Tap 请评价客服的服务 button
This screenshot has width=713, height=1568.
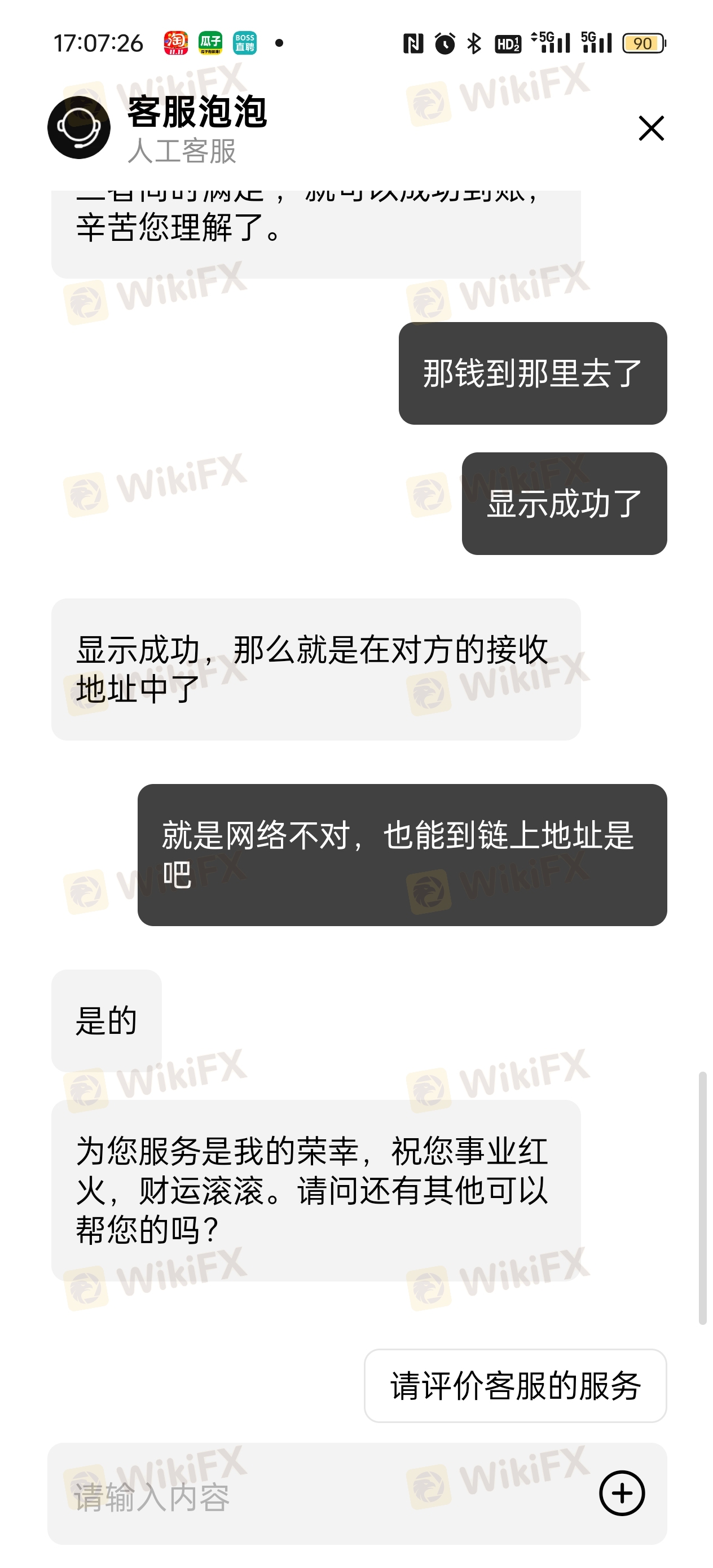tap(515, 1386)
